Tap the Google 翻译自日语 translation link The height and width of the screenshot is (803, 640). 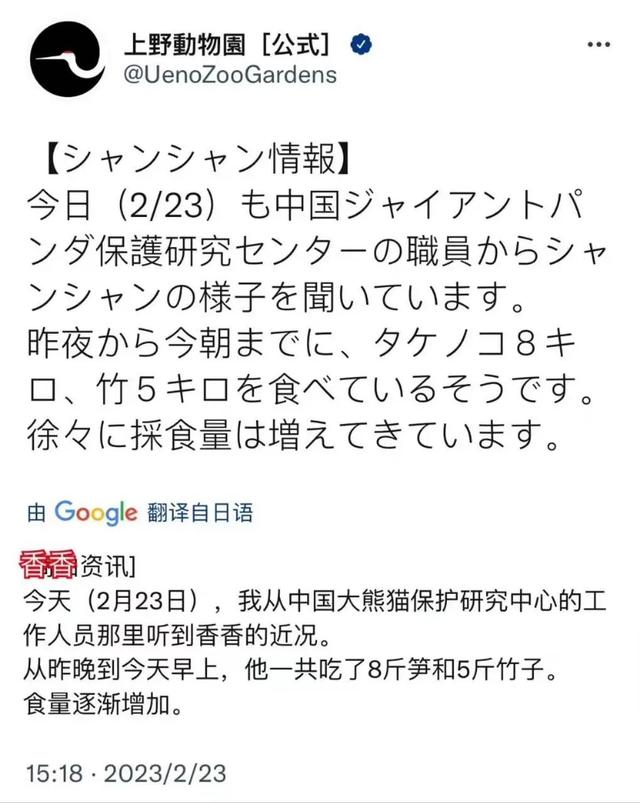pyautogui.click(x=140, y=513)
